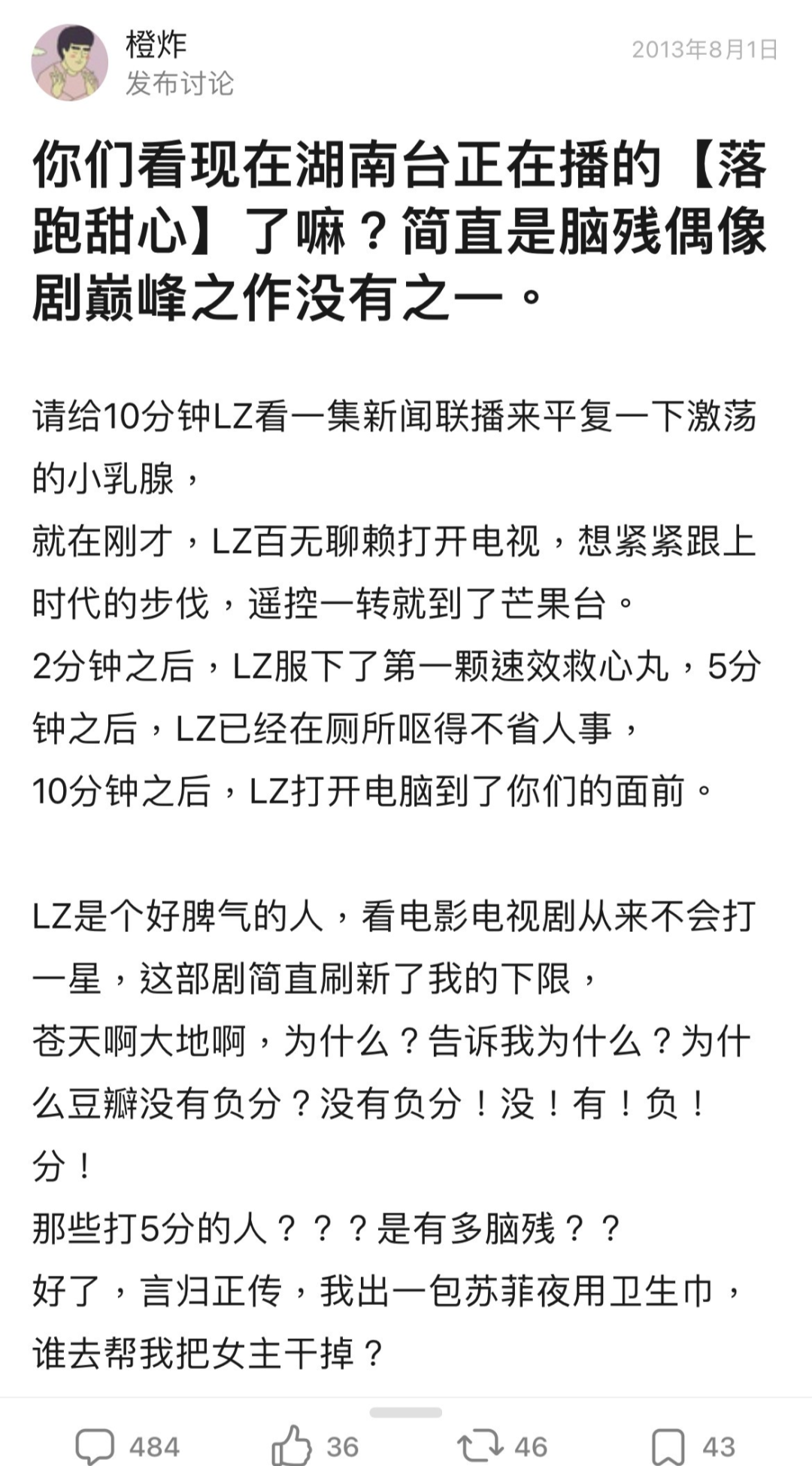Repost this discussion

[x=502, y=1446]
